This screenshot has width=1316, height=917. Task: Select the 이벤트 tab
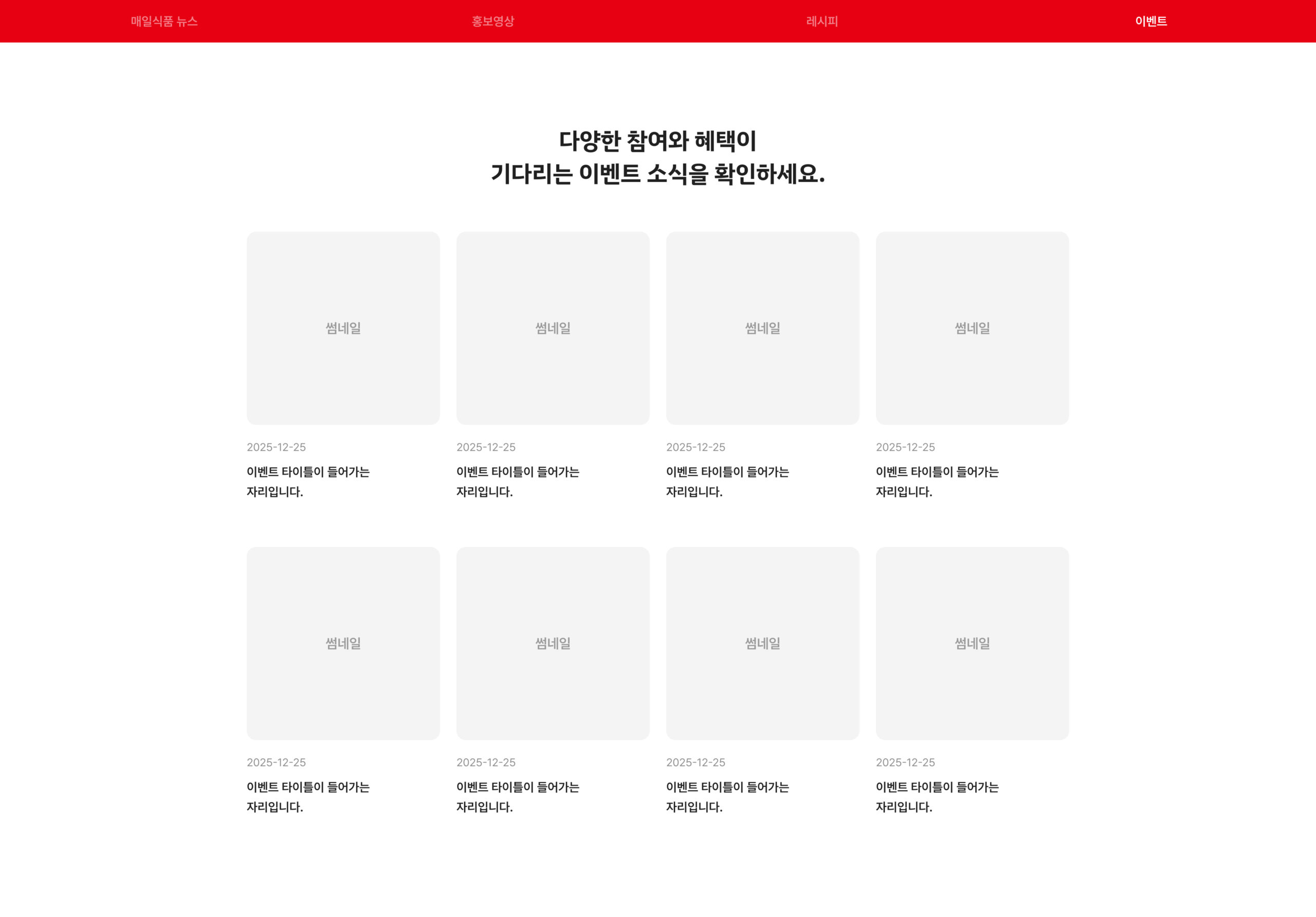[x=1151, y=21]
